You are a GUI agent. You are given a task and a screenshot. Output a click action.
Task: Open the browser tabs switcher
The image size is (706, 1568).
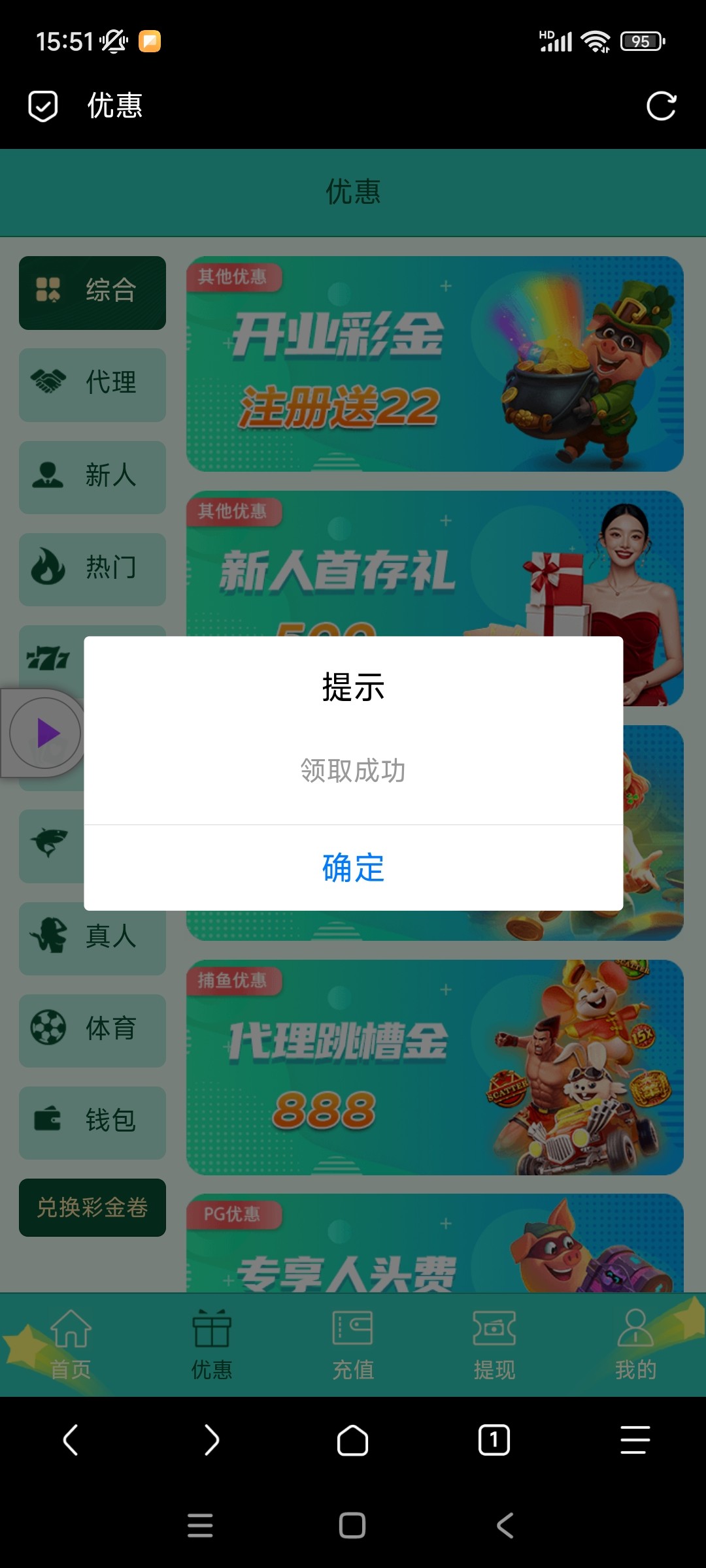point(494,1440)
